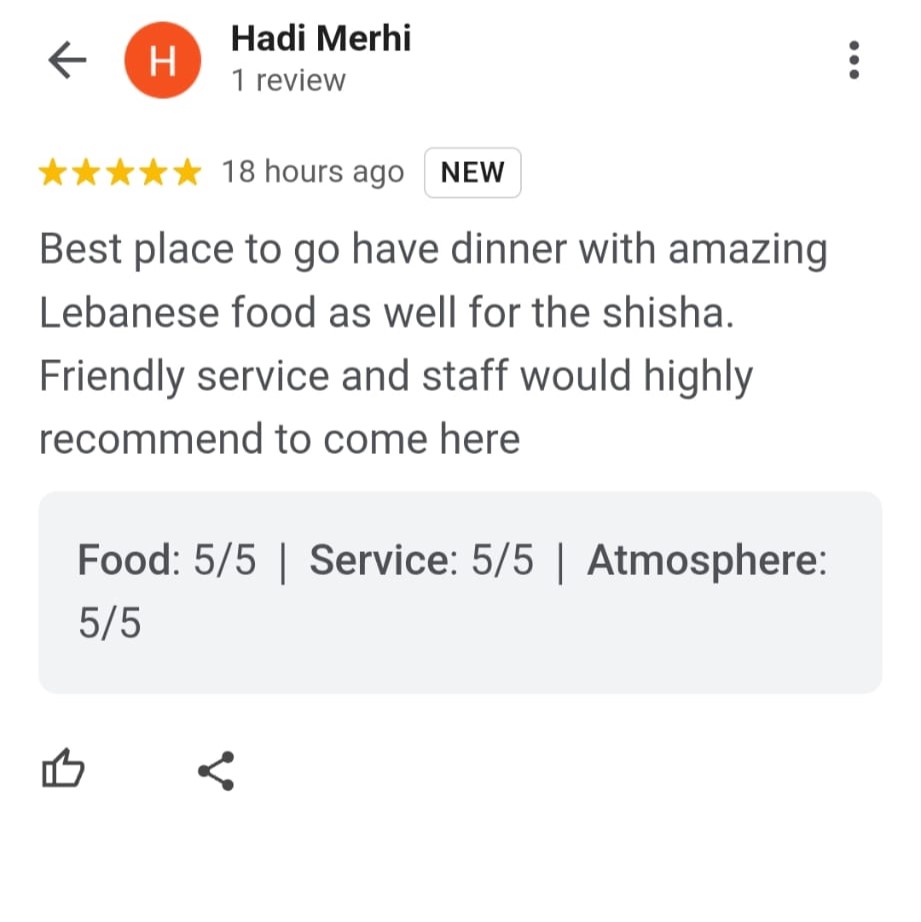
Task: Go back using the arrow icon
Action: pyautogui.click(x=67, y=61)
